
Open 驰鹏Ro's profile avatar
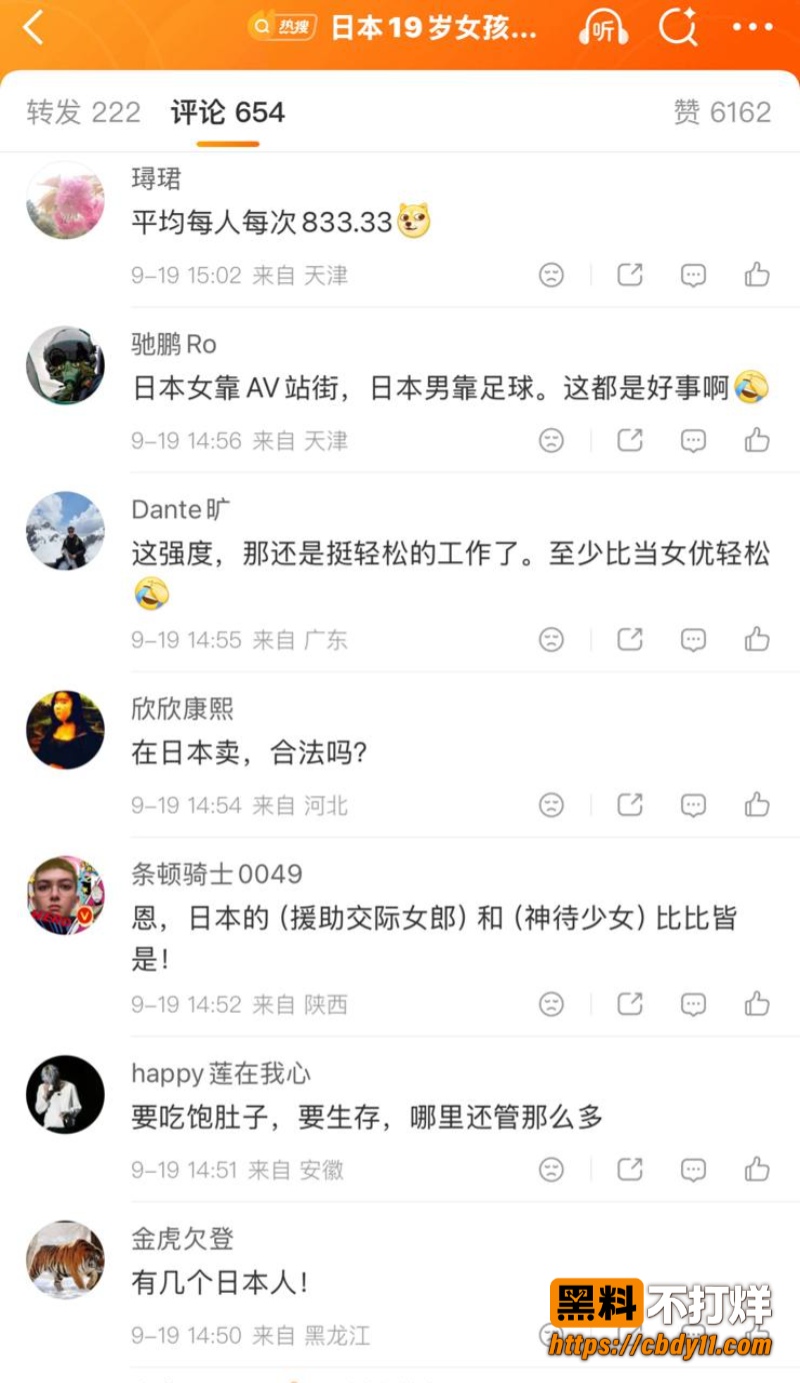click(x=65, y=365)
